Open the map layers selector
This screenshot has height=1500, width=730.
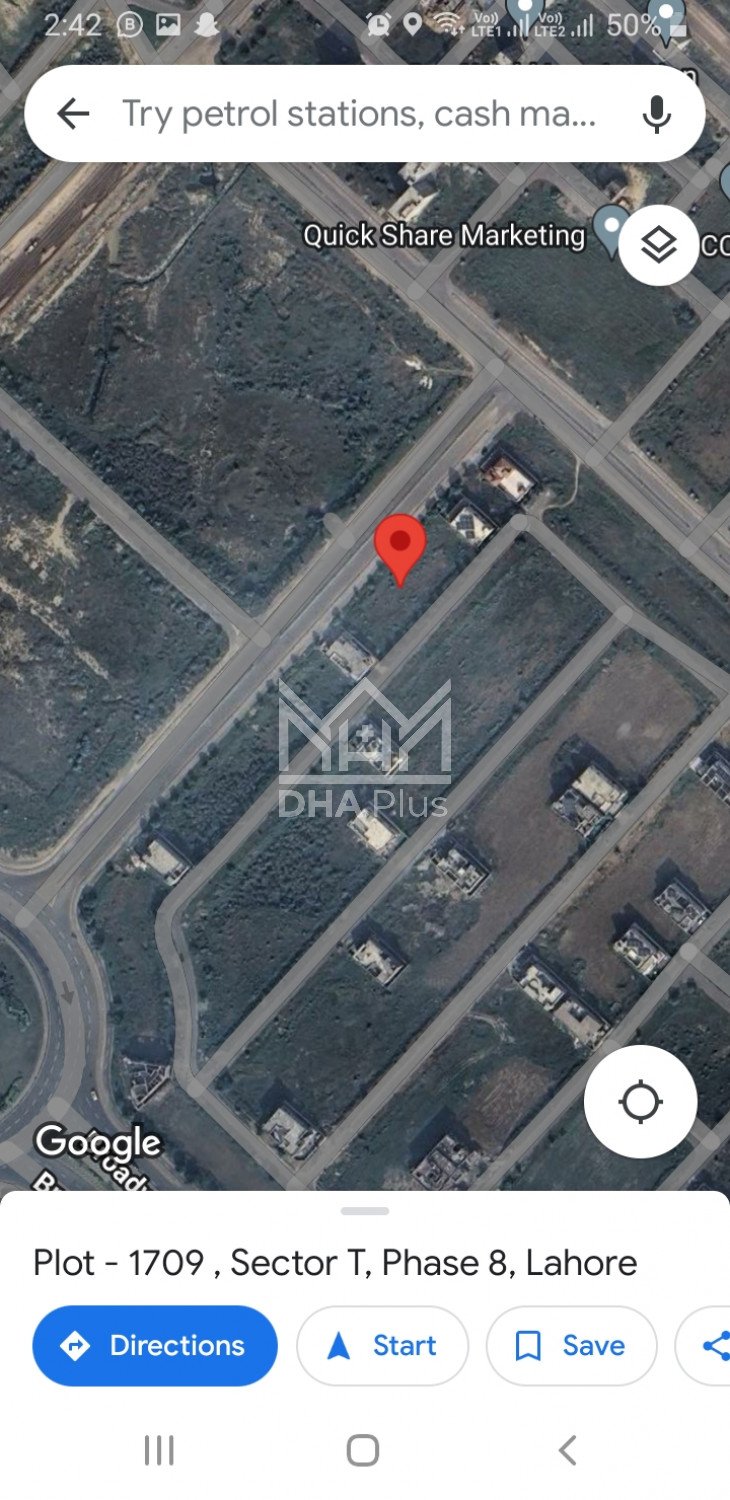click(x=658, y=245)
